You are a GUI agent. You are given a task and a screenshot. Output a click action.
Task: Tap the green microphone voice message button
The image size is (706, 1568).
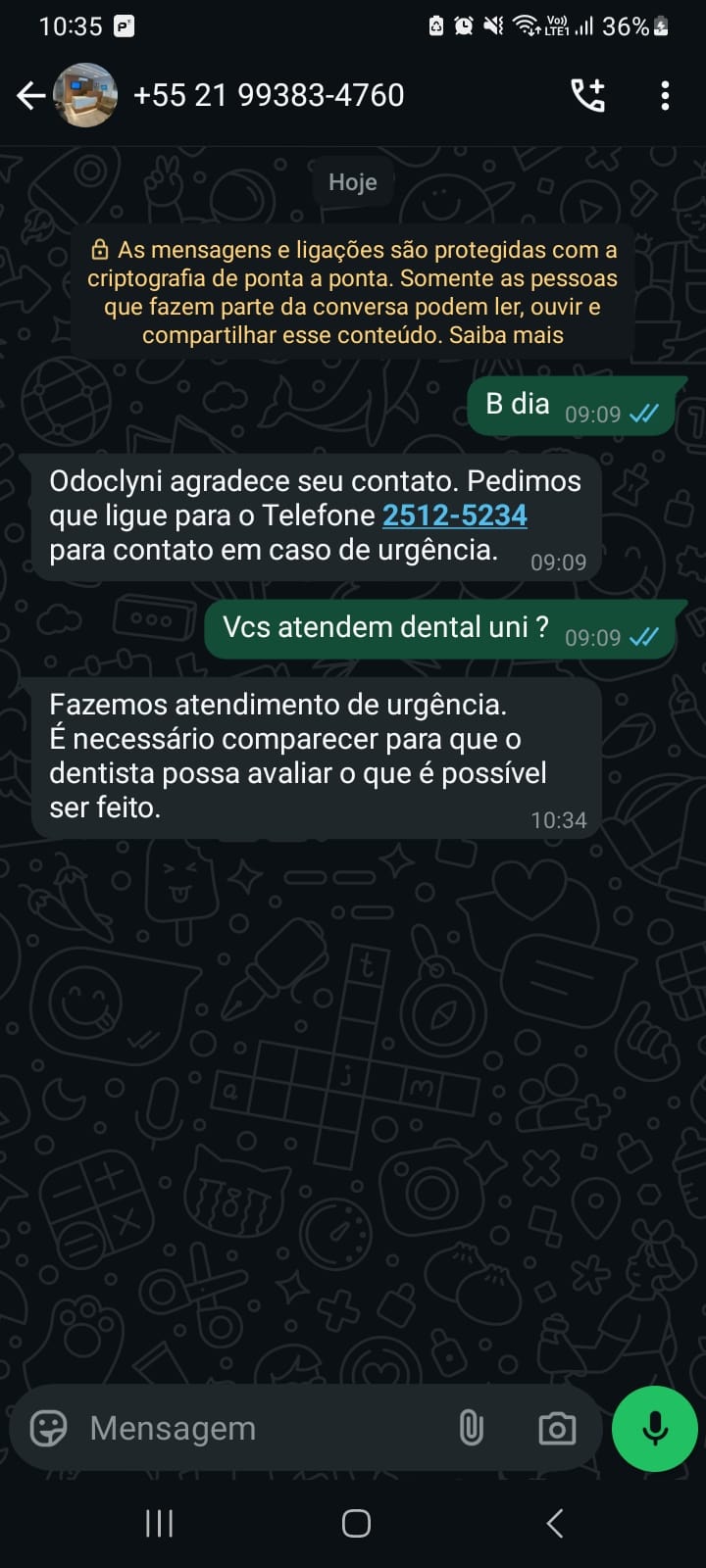(x=654, y=1428)
